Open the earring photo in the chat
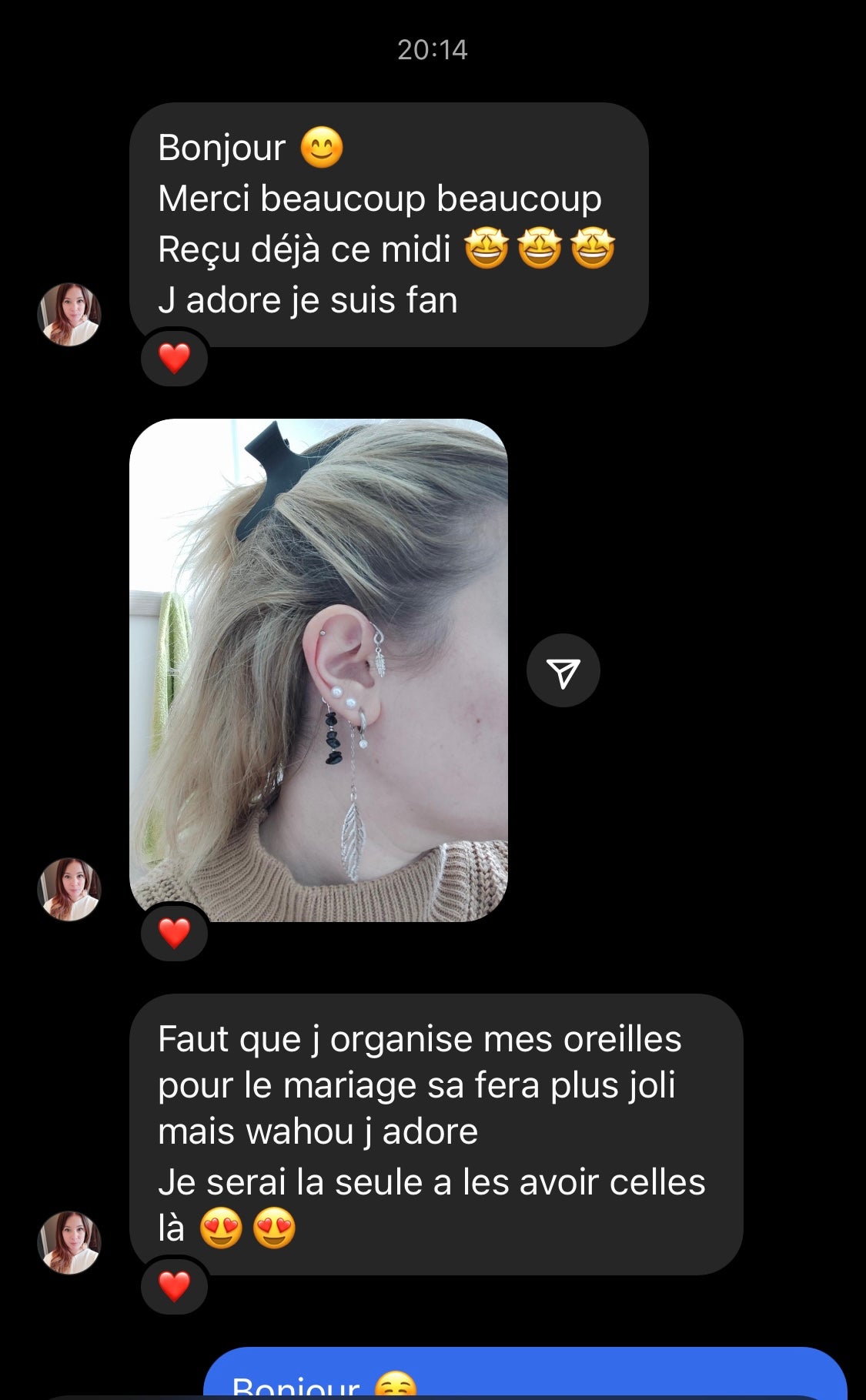866x1400 pixels. (x=319, y=670)
